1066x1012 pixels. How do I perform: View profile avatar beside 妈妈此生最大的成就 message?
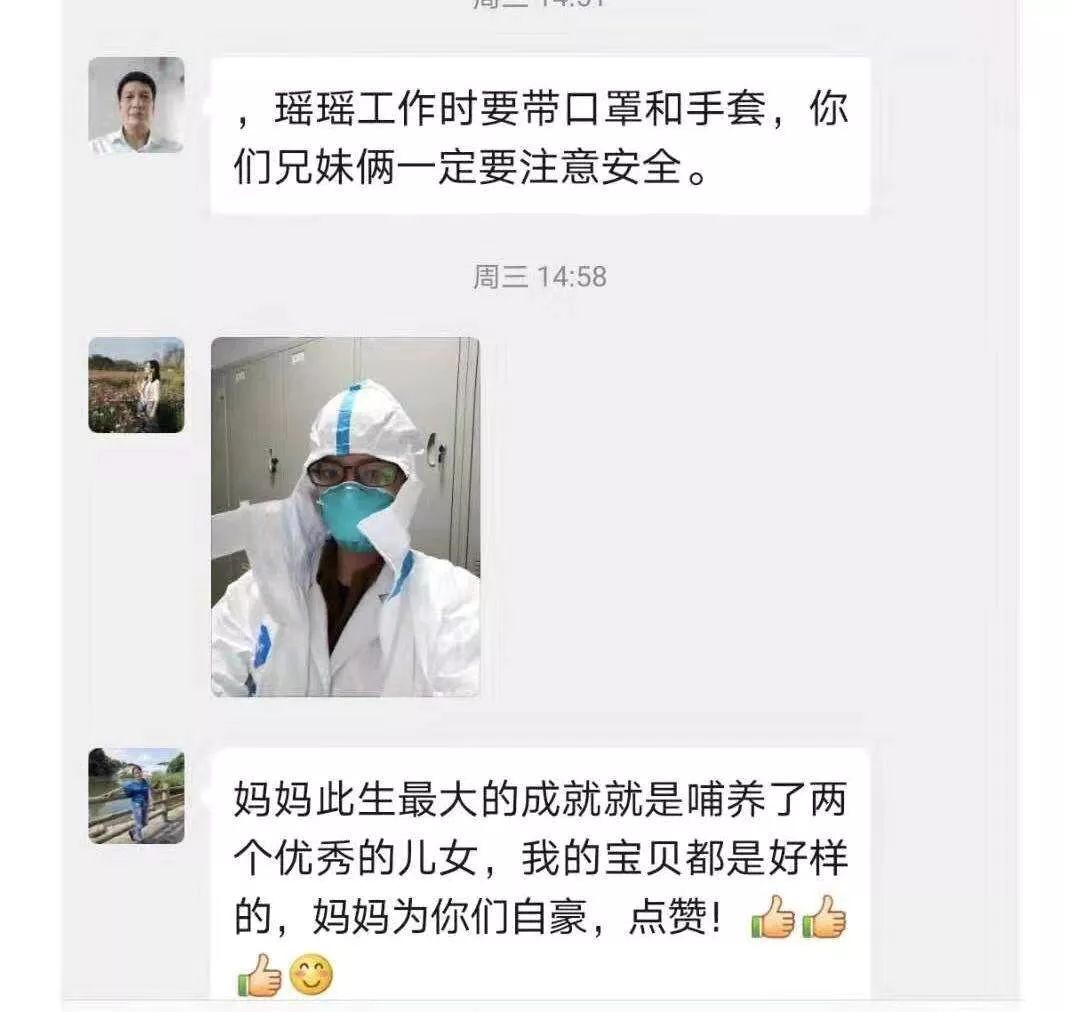tap(136, 795)
